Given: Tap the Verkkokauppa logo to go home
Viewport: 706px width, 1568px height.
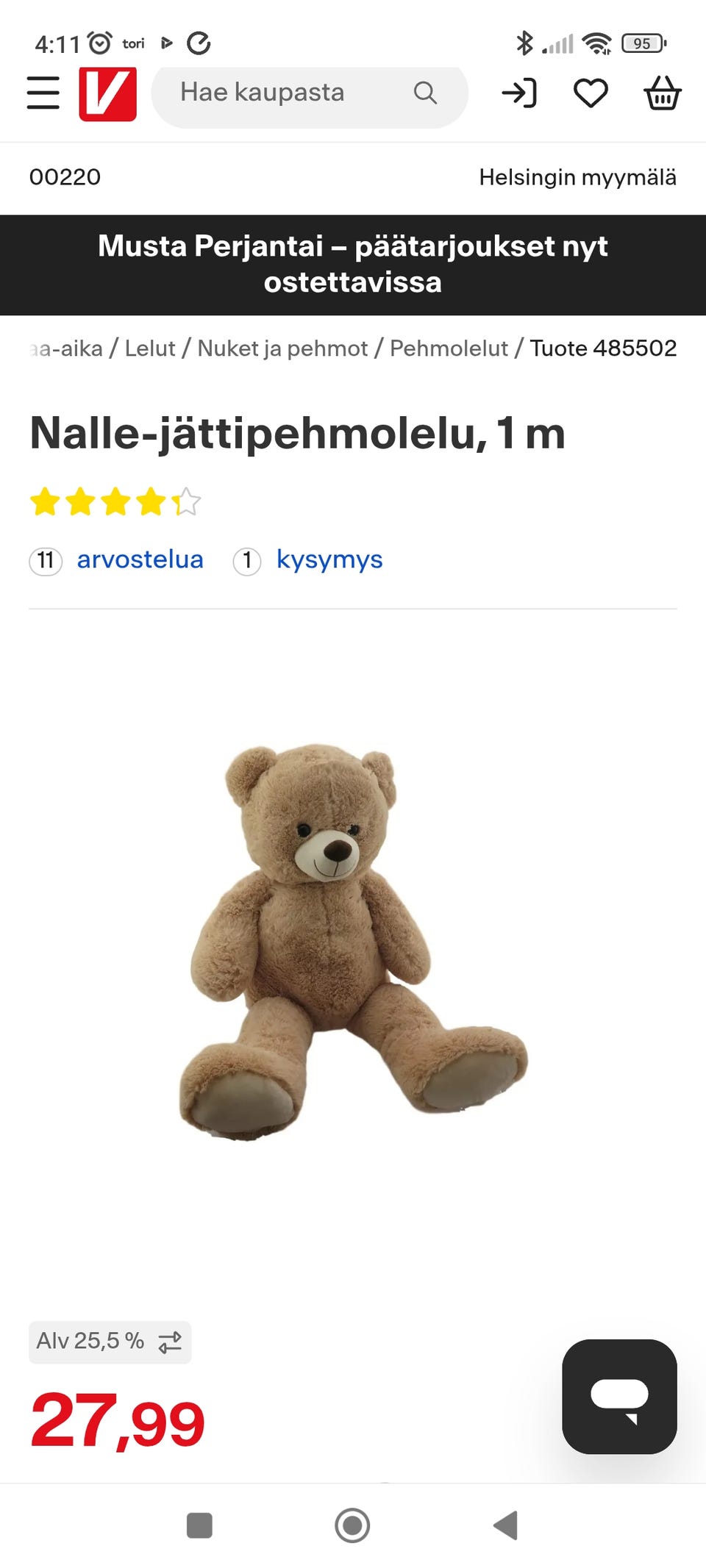Looking at the screenshot, I should 107,94.
